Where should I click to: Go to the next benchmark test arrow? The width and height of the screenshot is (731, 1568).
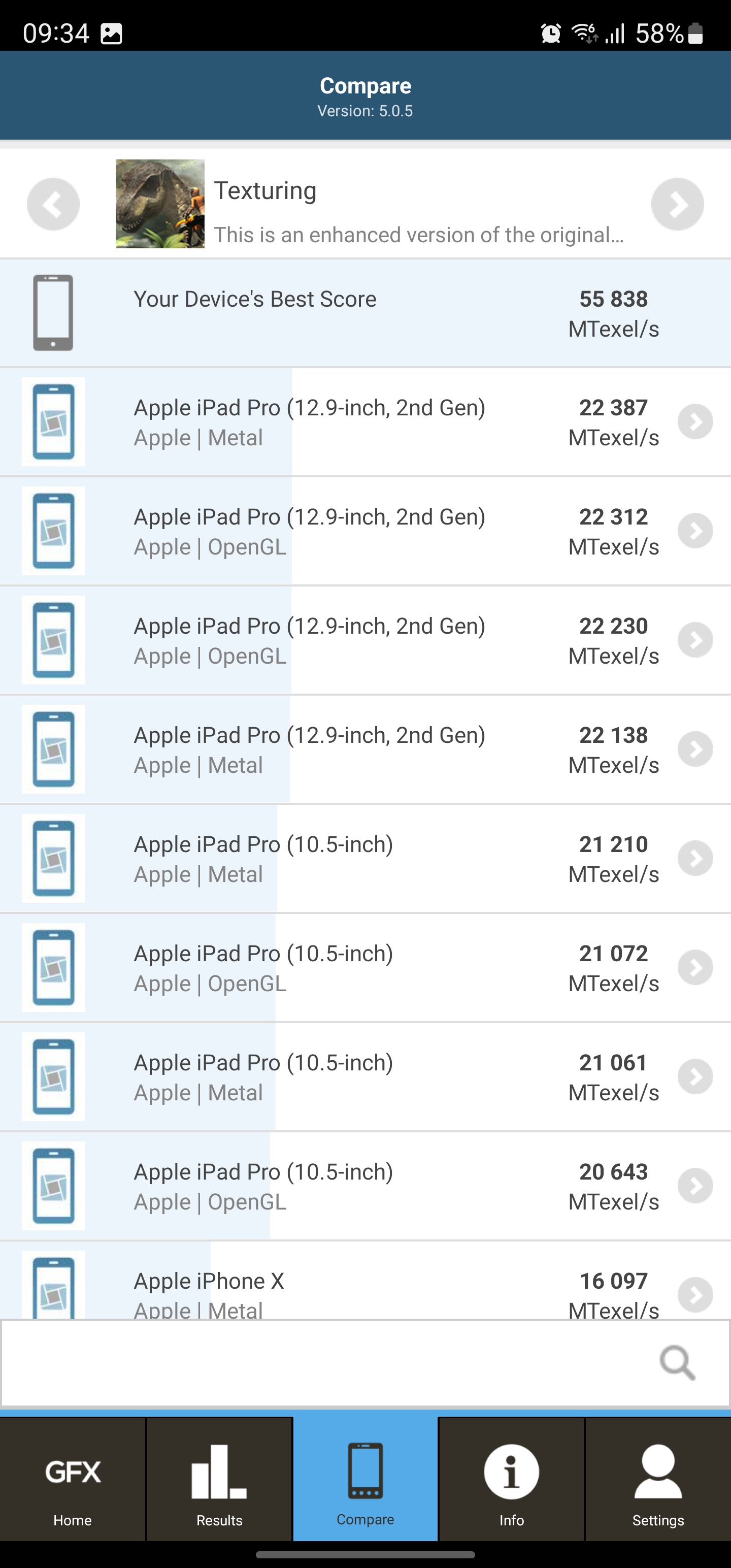[x=677, y=204]
